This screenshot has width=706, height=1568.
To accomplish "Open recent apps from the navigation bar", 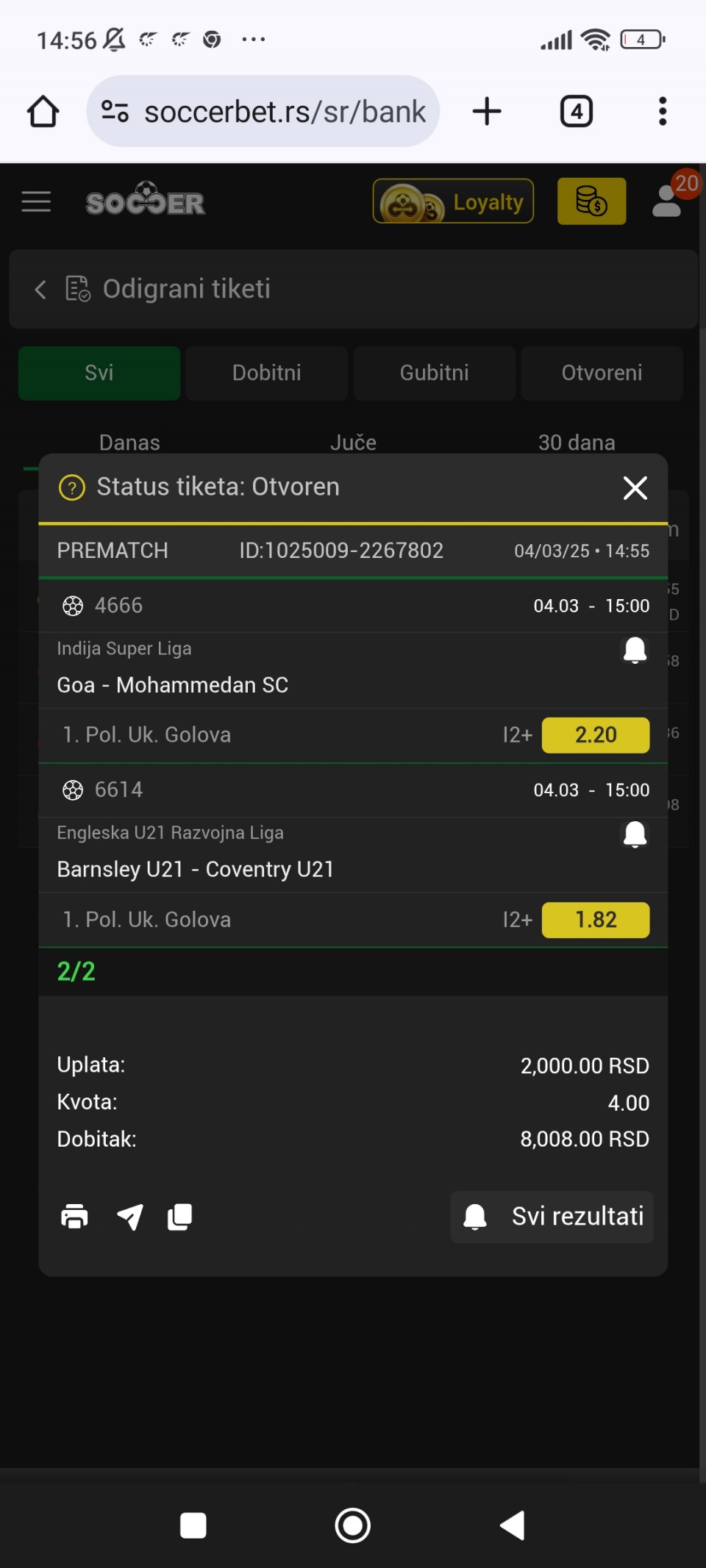I will pyautogui.click(x=193, y=1525).
